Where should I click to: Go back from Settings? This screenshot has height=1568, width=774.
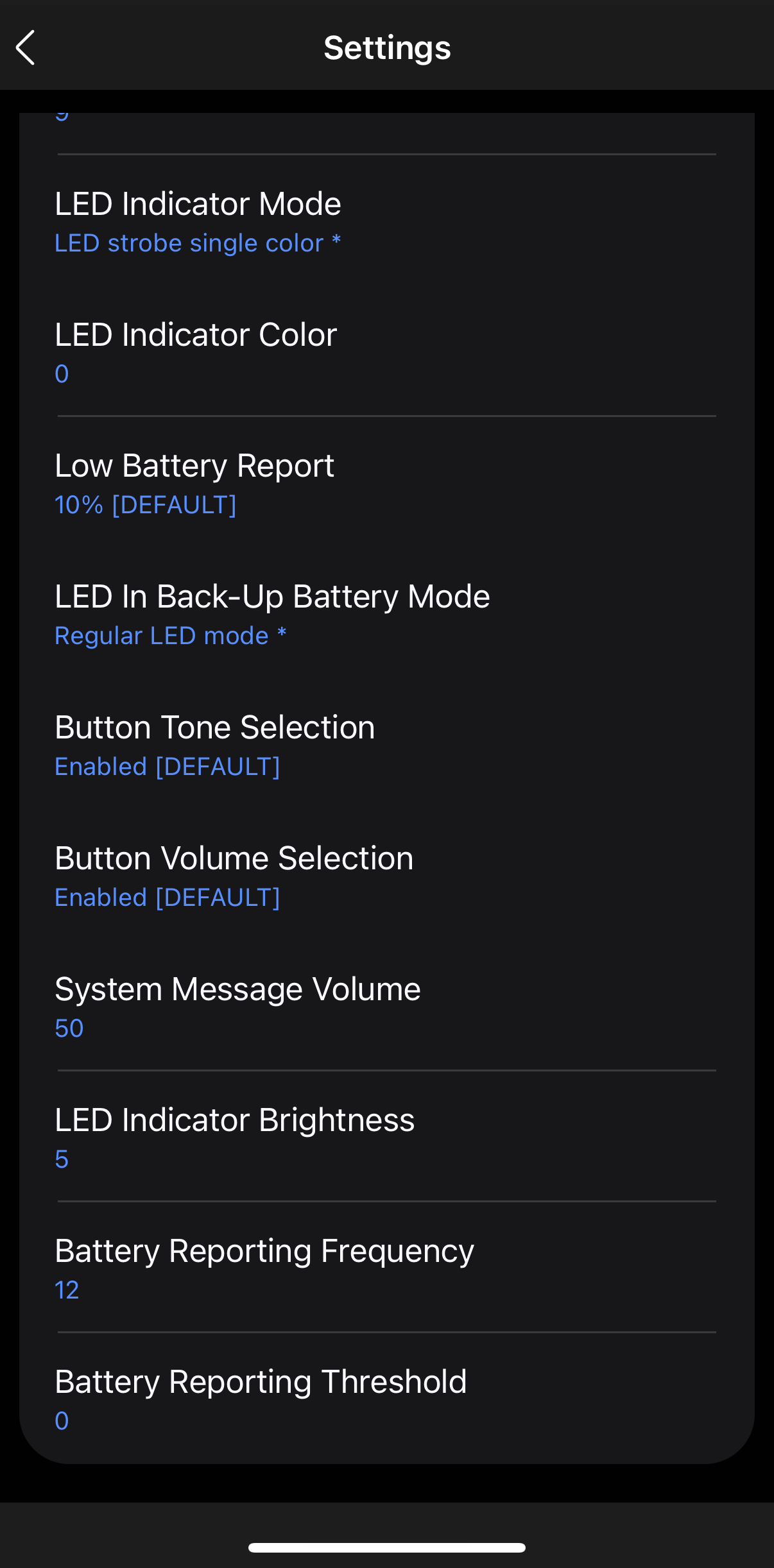pyautogui.click(x=26, y=47)
